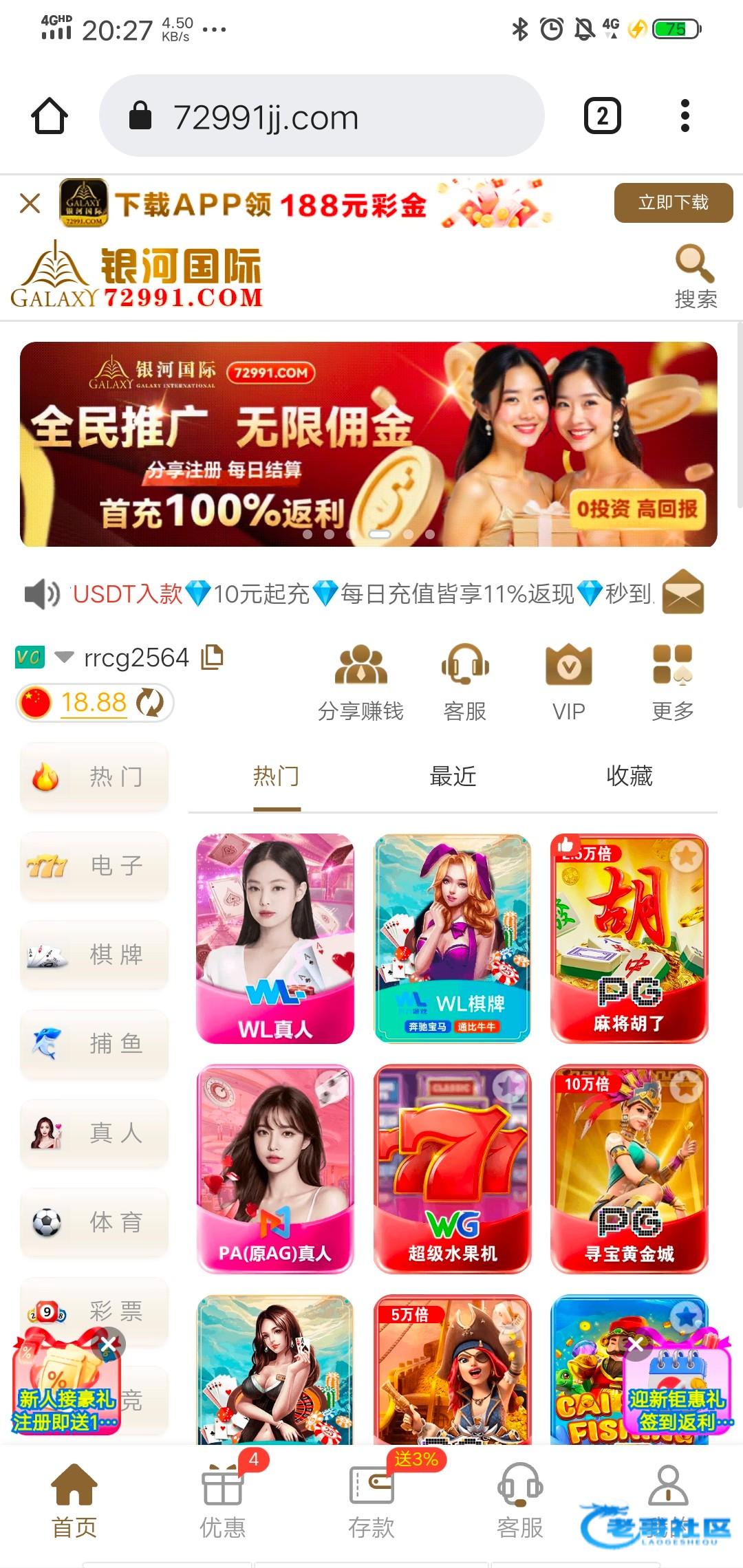The height and width of the screenshot is (1568, 743).
Task: Select the 捕鱼 category
Action: (94, 1044)
